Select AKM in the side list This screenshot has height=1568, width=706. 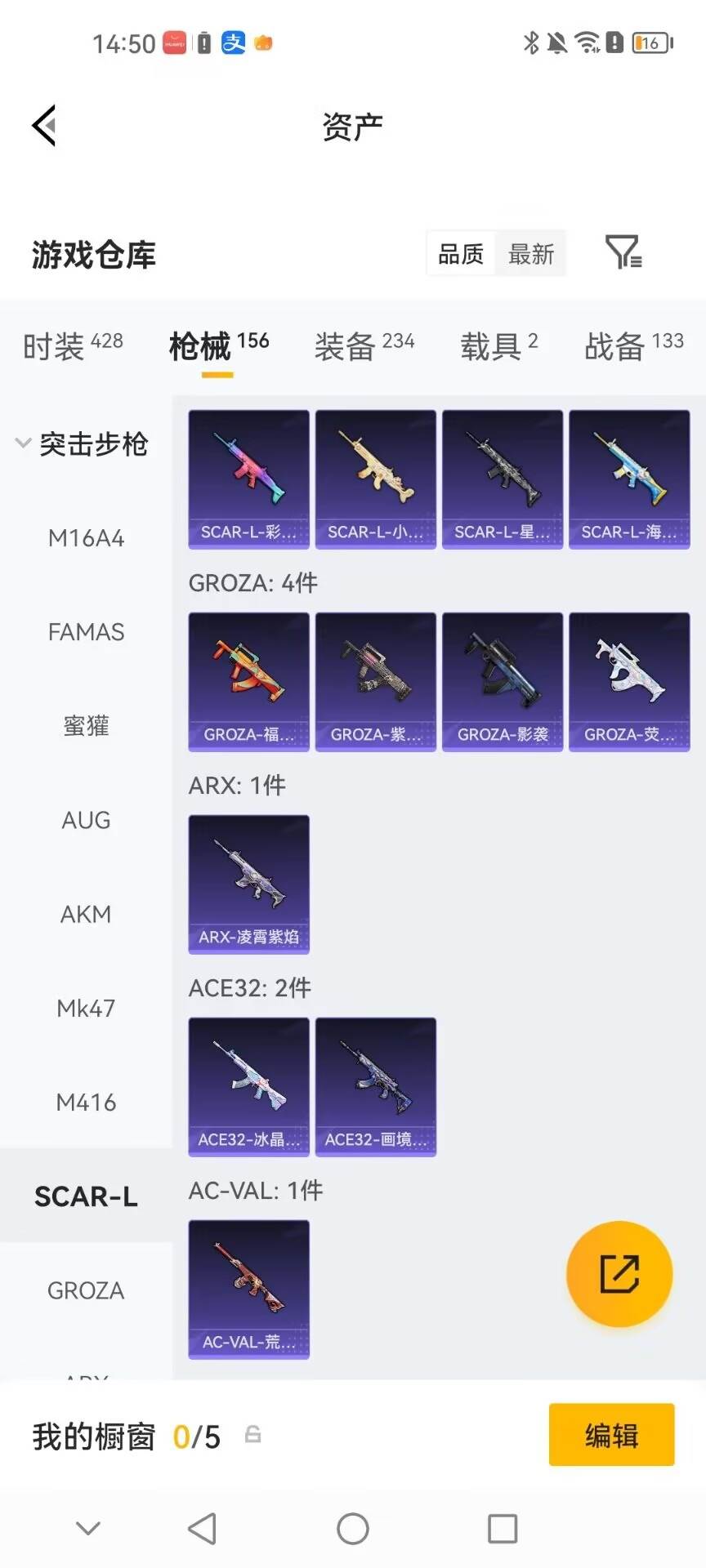(86, 914)
